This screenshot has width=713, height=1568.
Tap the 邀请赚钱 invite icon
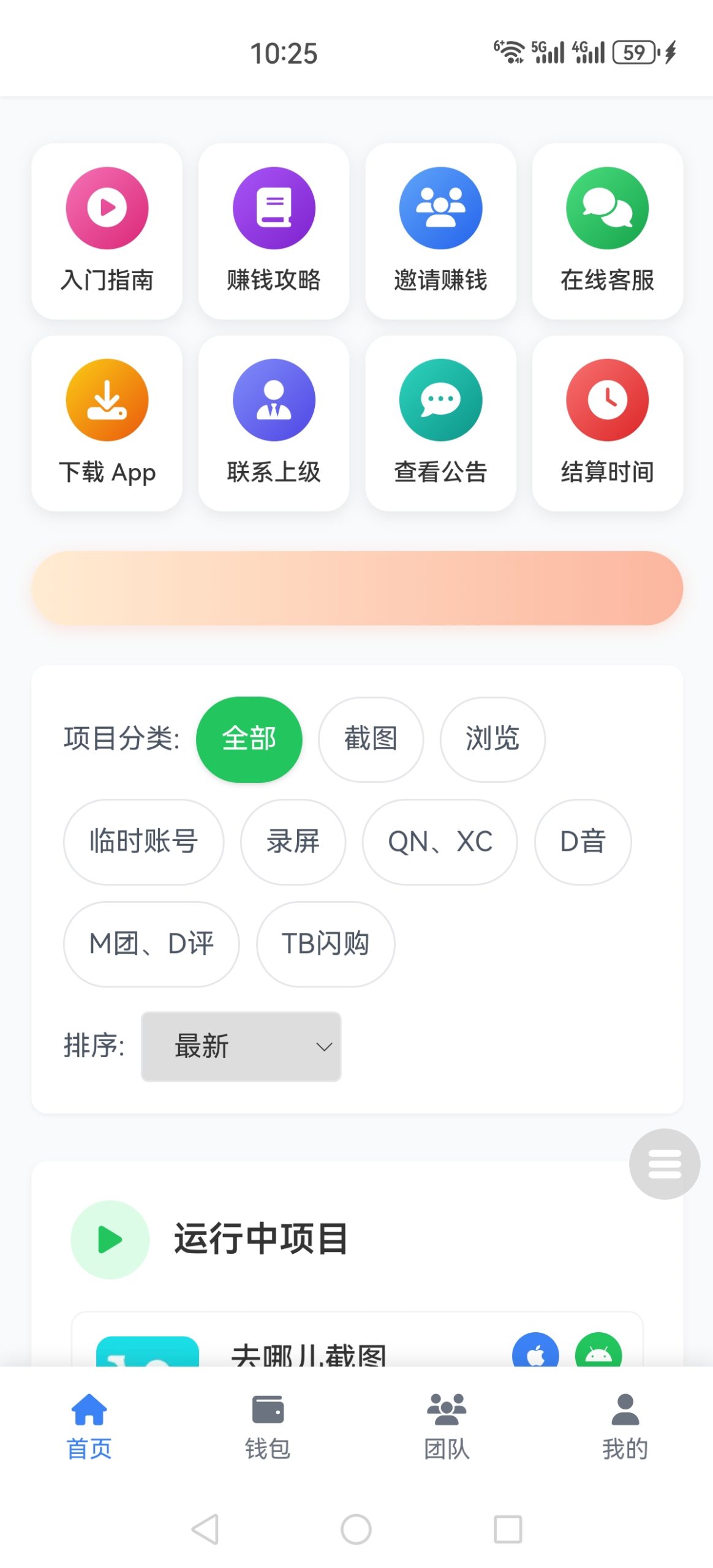440,230
